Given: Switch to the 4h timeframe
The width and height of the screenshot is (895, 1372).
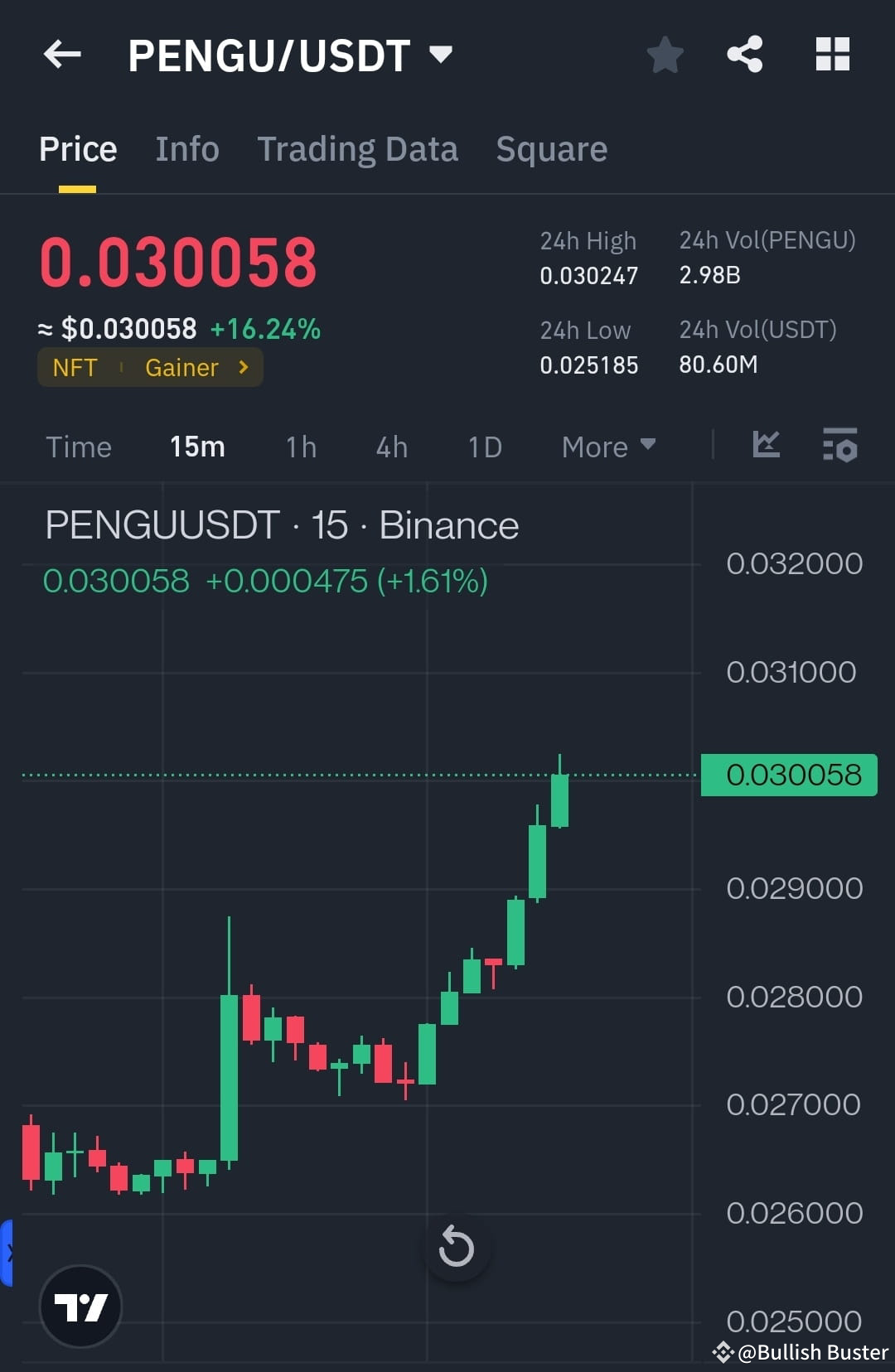Looking at the screenshot, I should pyautogui.click(x=390, y=446).
